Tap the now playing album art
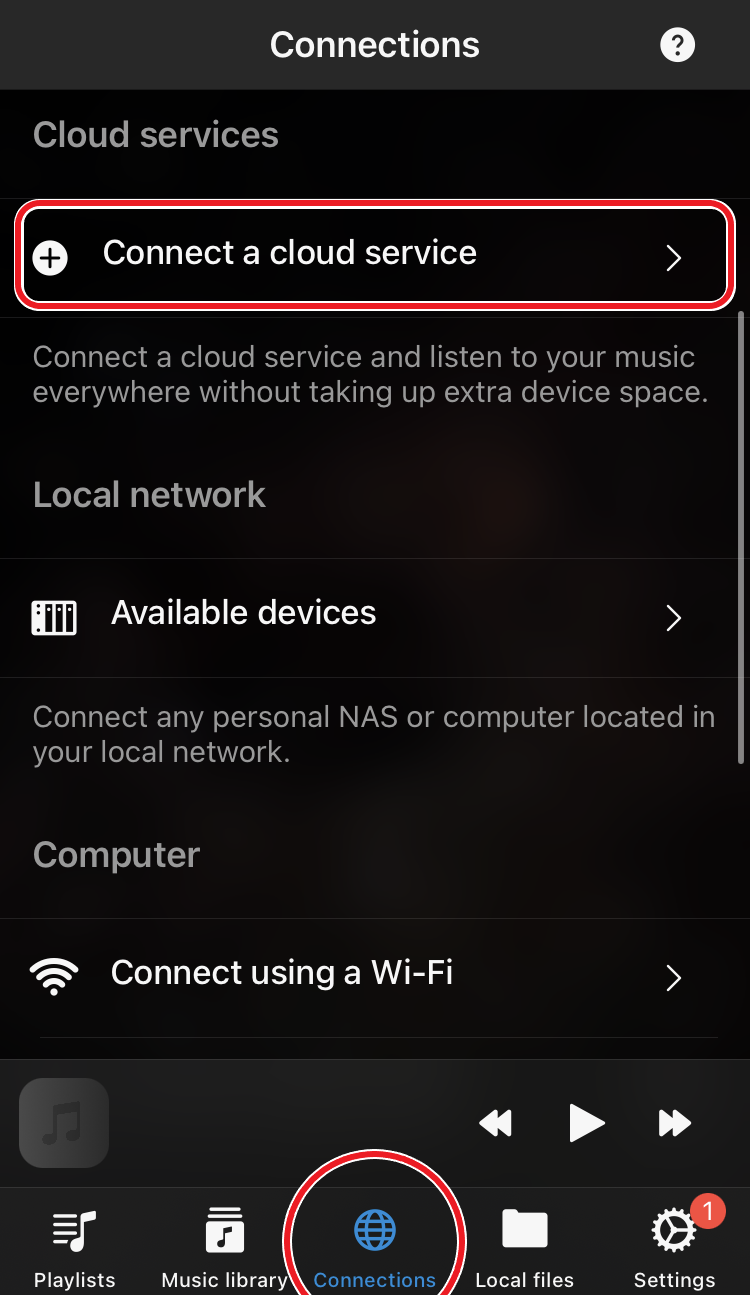The height and width of the screenshot is (1295, 750). tap(64, 1123)
